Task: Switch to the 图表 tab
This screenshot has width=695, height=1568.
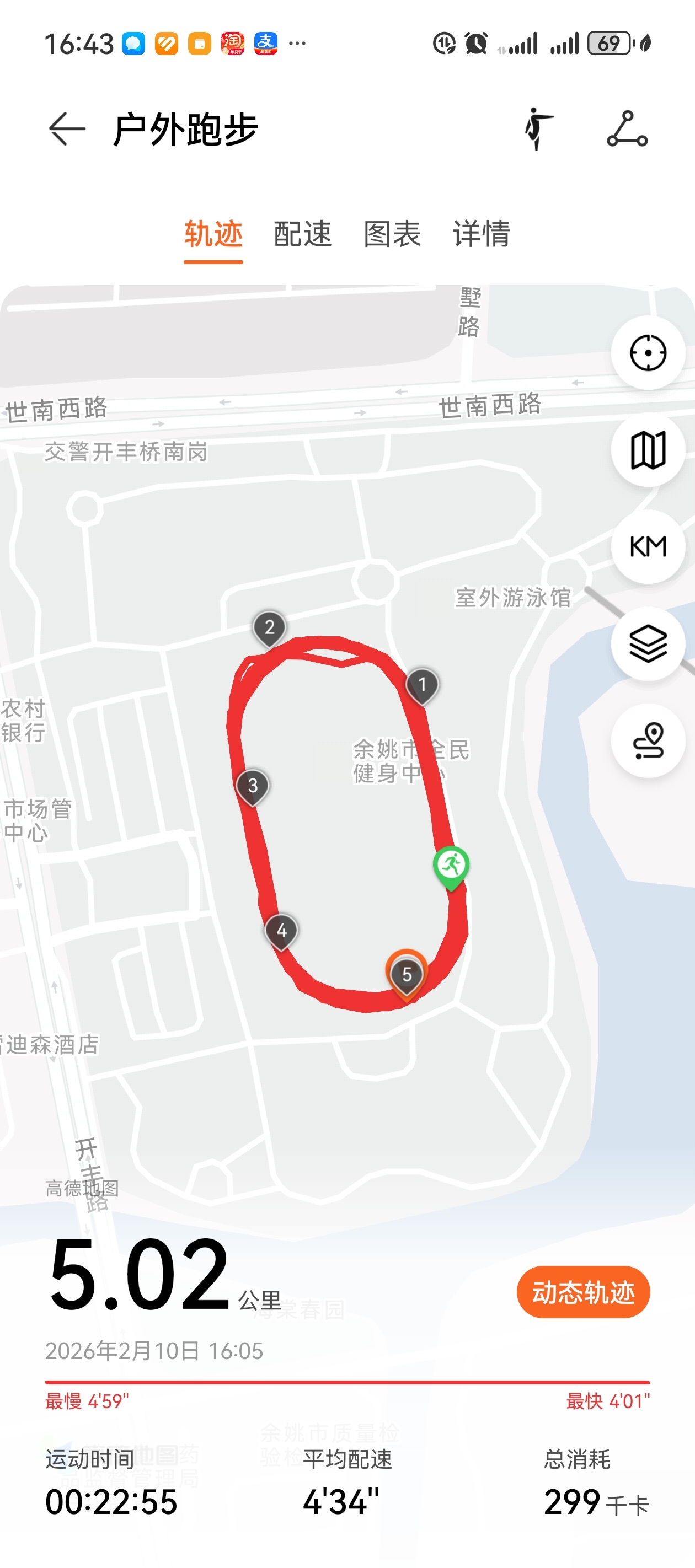Action: [x=392, y=234]
